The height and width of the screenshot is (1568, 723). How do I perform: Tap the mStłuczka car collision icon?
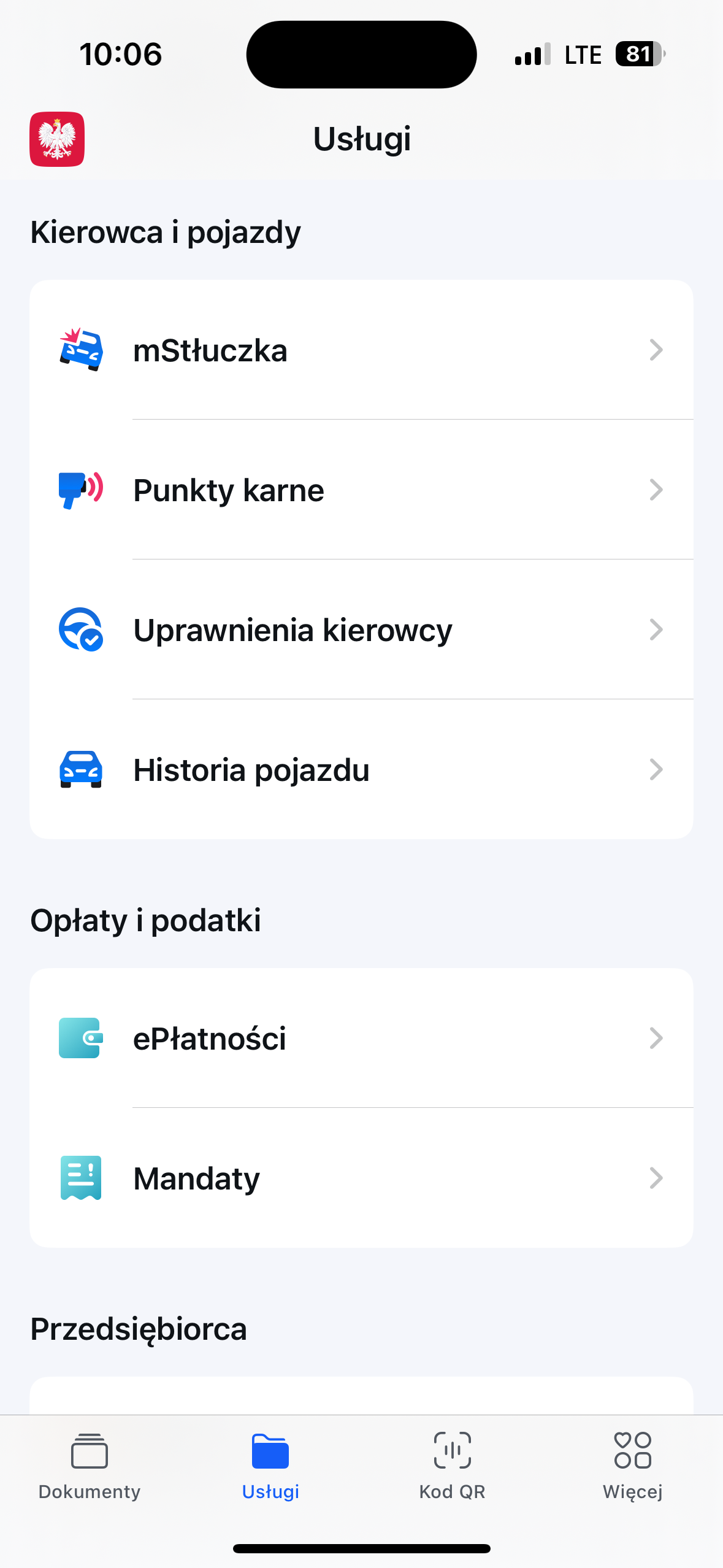coord(80,350)
